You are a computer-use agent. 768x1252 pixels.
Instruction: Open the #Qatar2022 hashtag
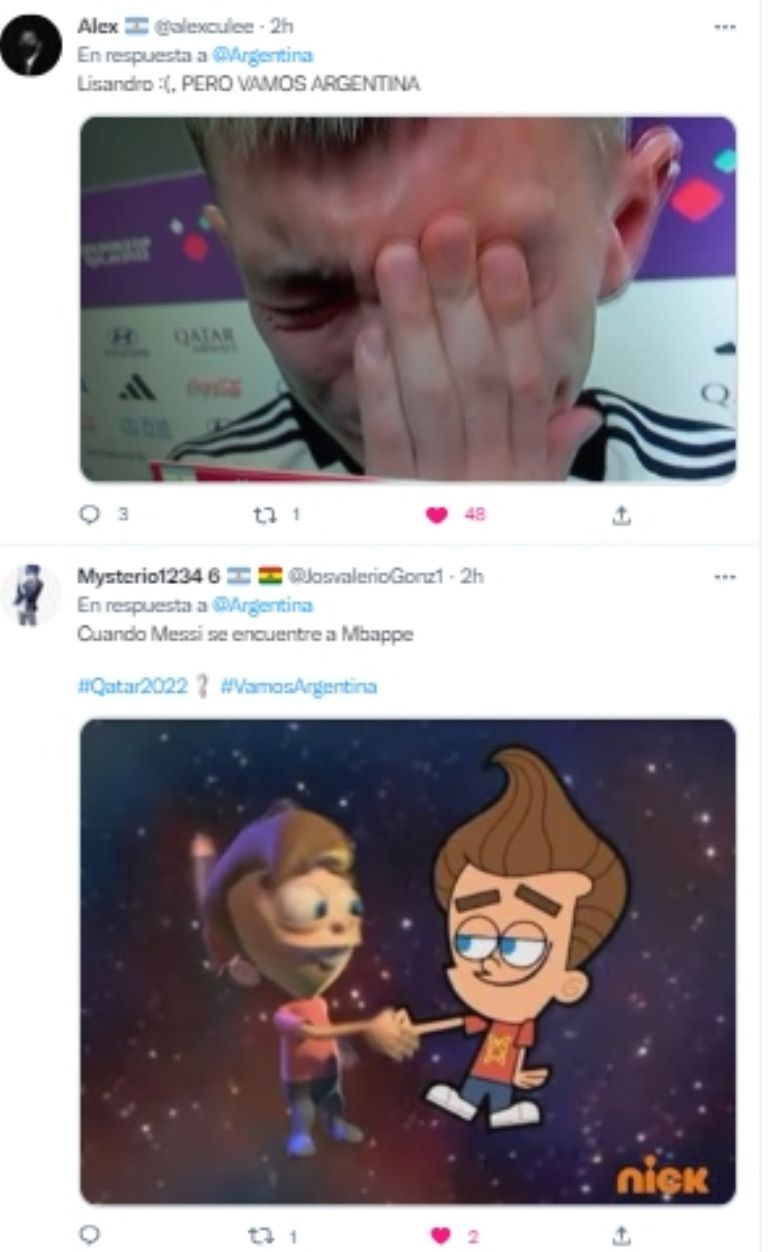[132, 686]
